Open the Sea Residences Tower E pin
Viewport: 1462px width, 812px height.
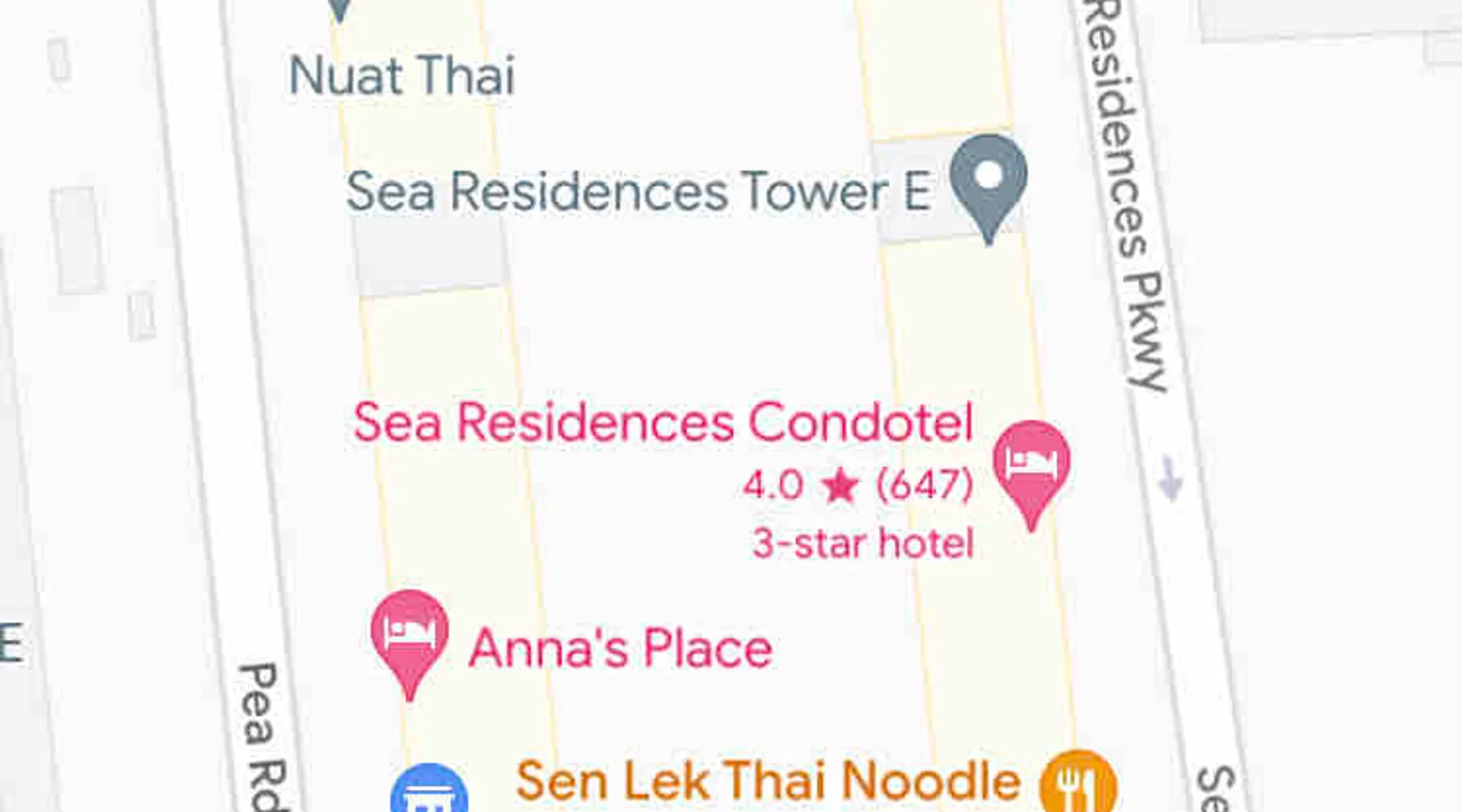pos(988,180)
